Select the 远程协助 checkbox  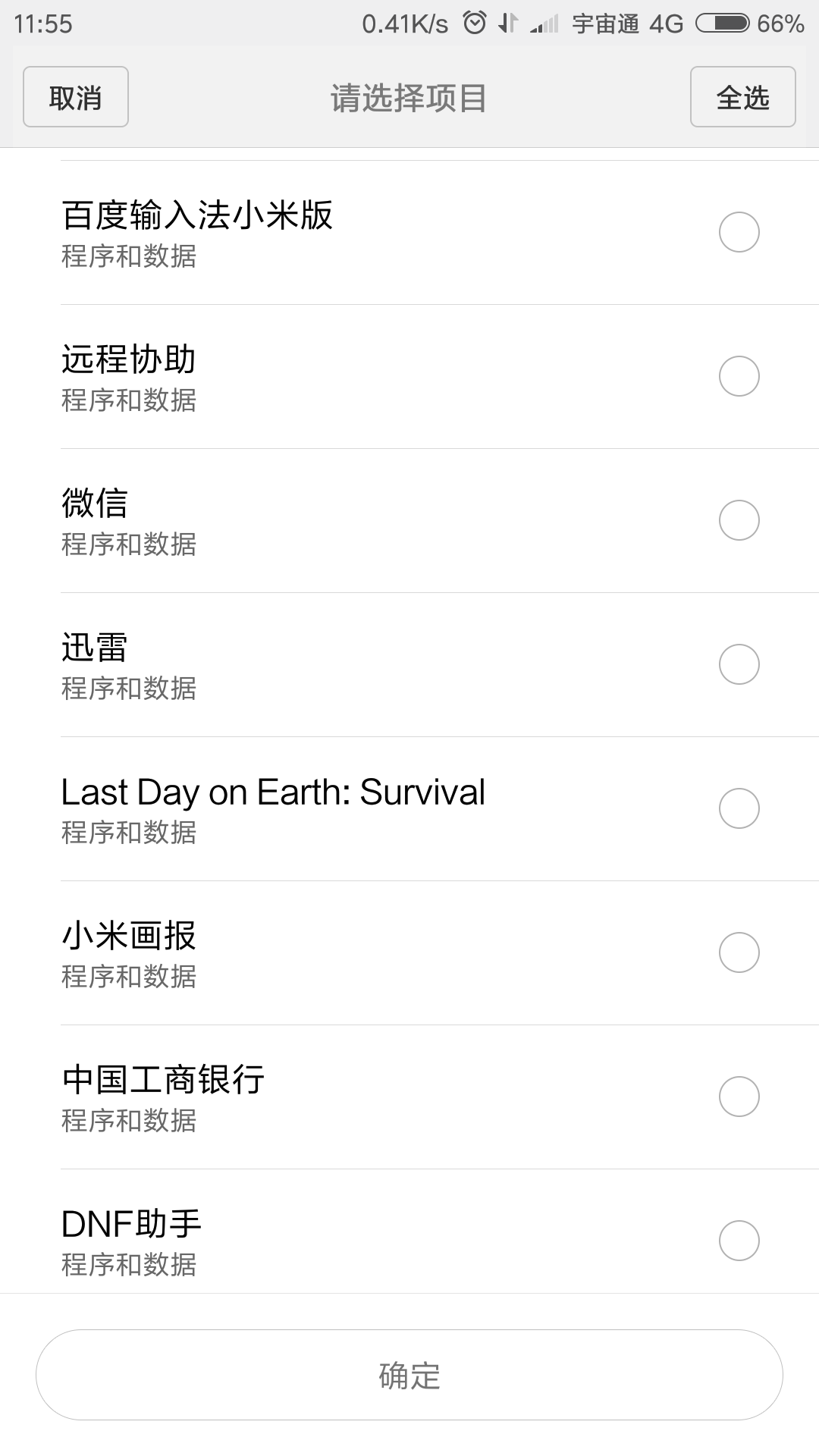739,376
